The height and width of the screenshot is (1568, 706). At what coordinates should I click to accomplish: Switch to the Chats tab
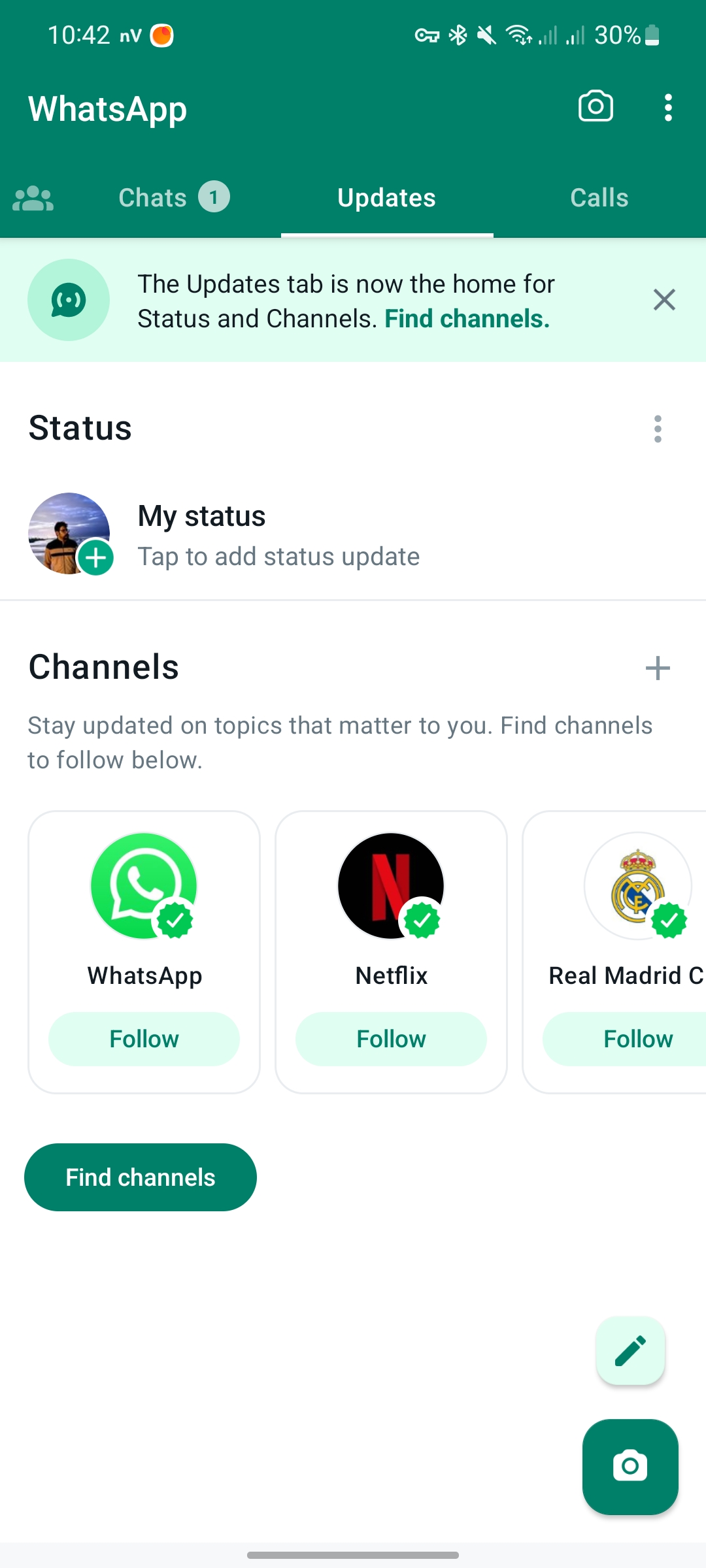[173, 197]
